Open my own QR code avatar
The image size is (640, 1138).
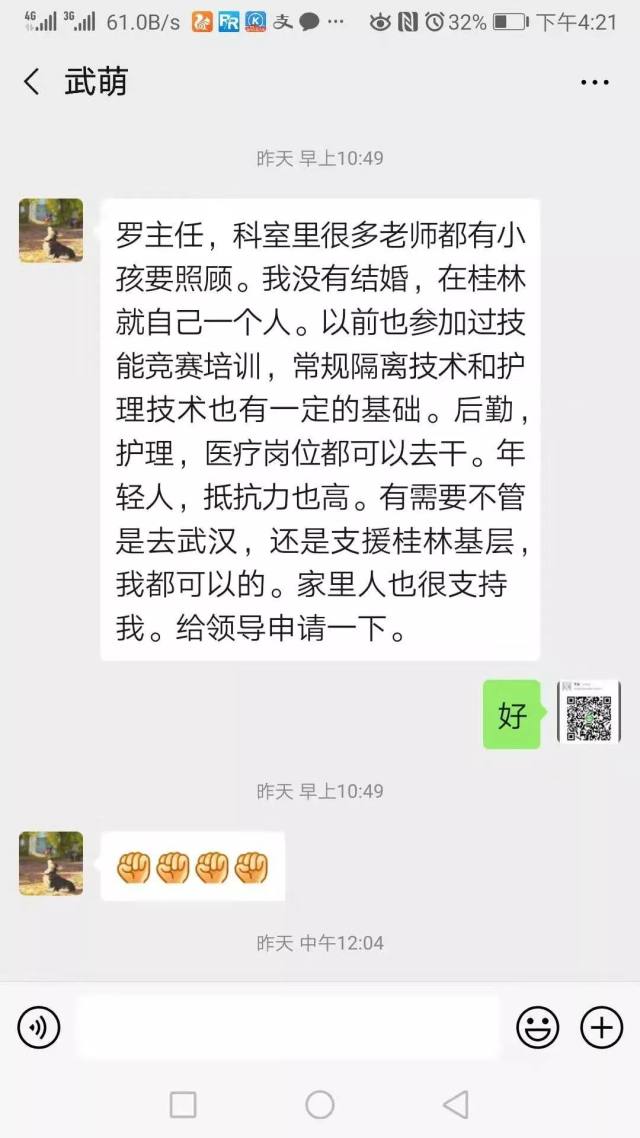click(589, 712)
